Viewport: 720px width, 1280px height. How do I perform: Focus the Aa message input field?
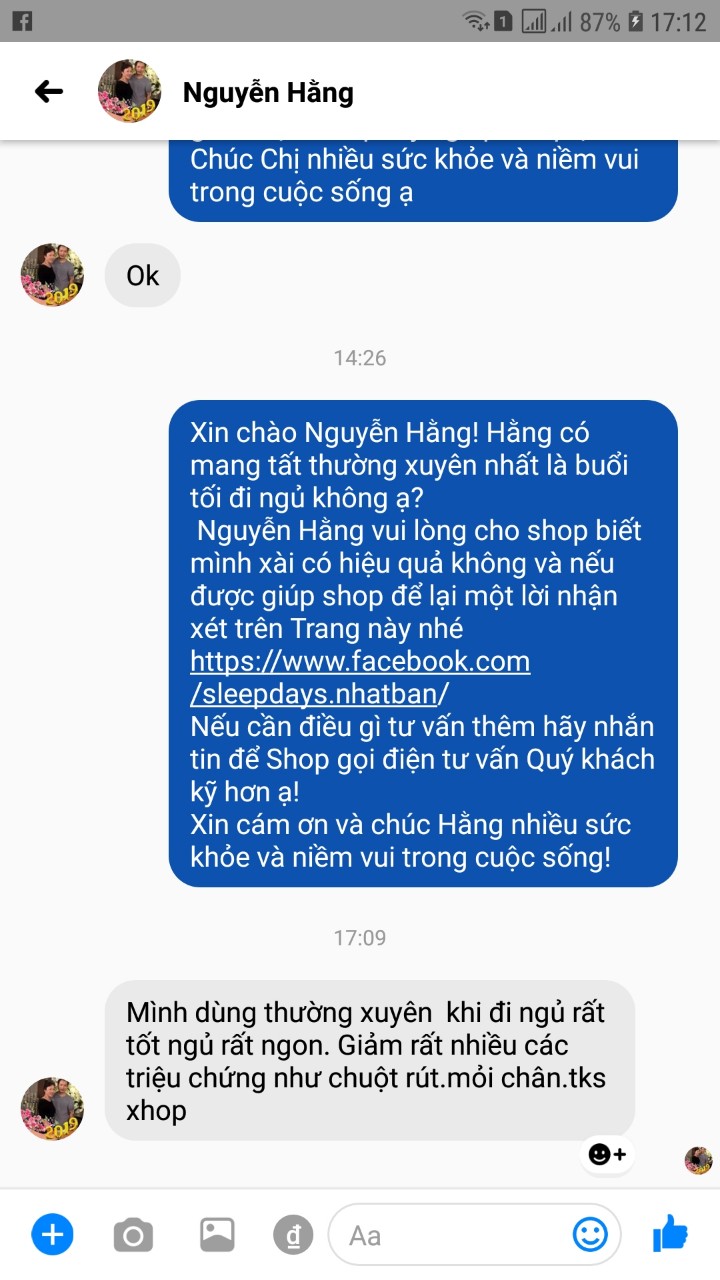tap(450, 1235)
